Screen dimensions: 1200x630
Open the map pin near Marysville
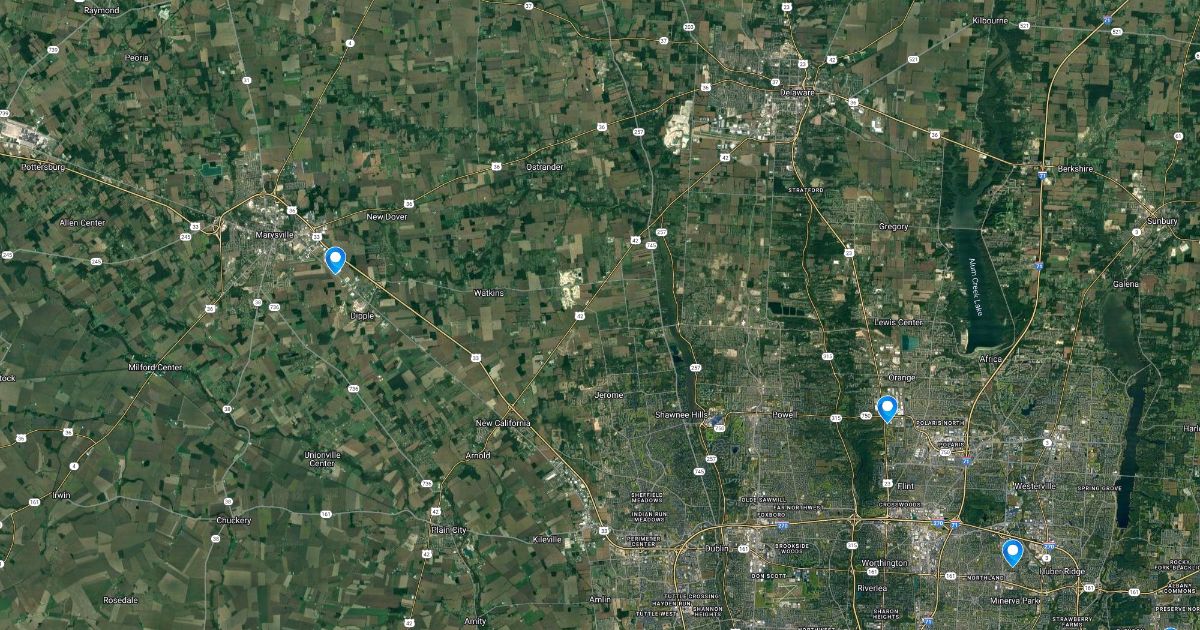point(335,260)
